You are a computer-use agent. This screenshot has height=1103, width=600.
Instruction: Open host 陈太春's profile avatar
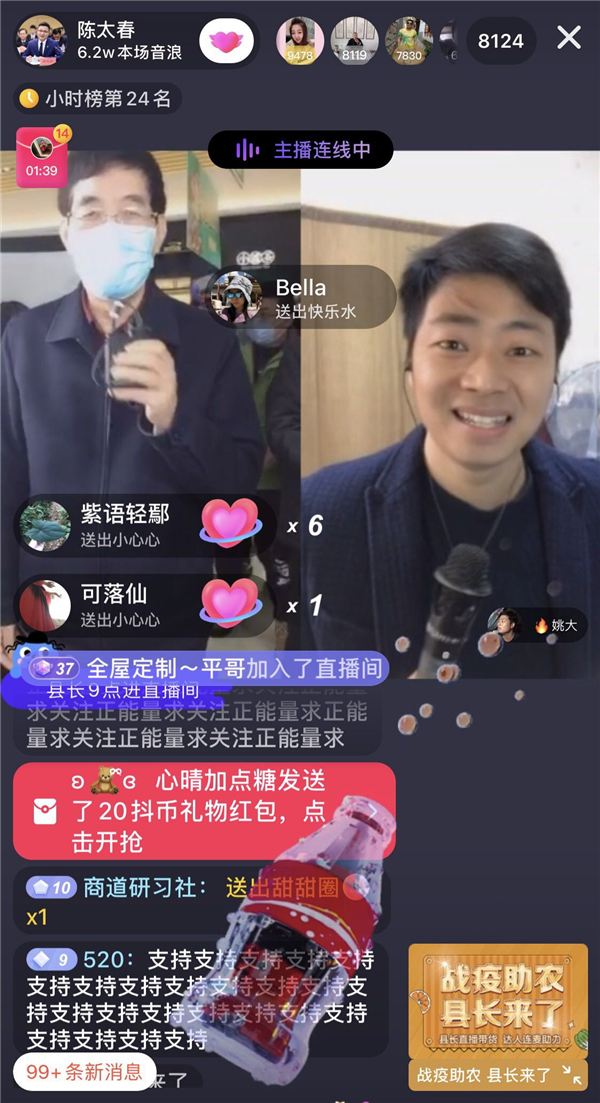pos(41,40)
